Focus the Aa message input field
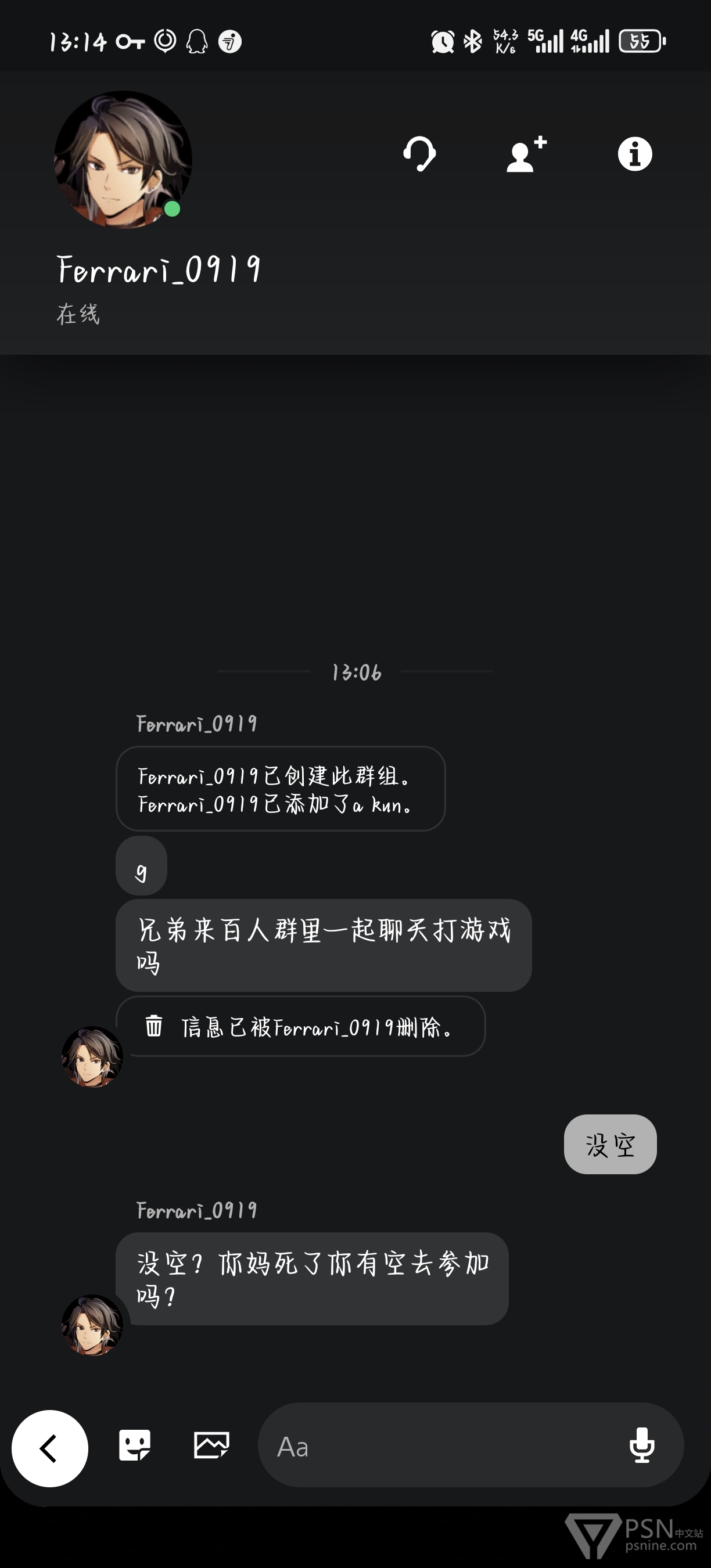 pyautogui.click(x=439, y=1446)
